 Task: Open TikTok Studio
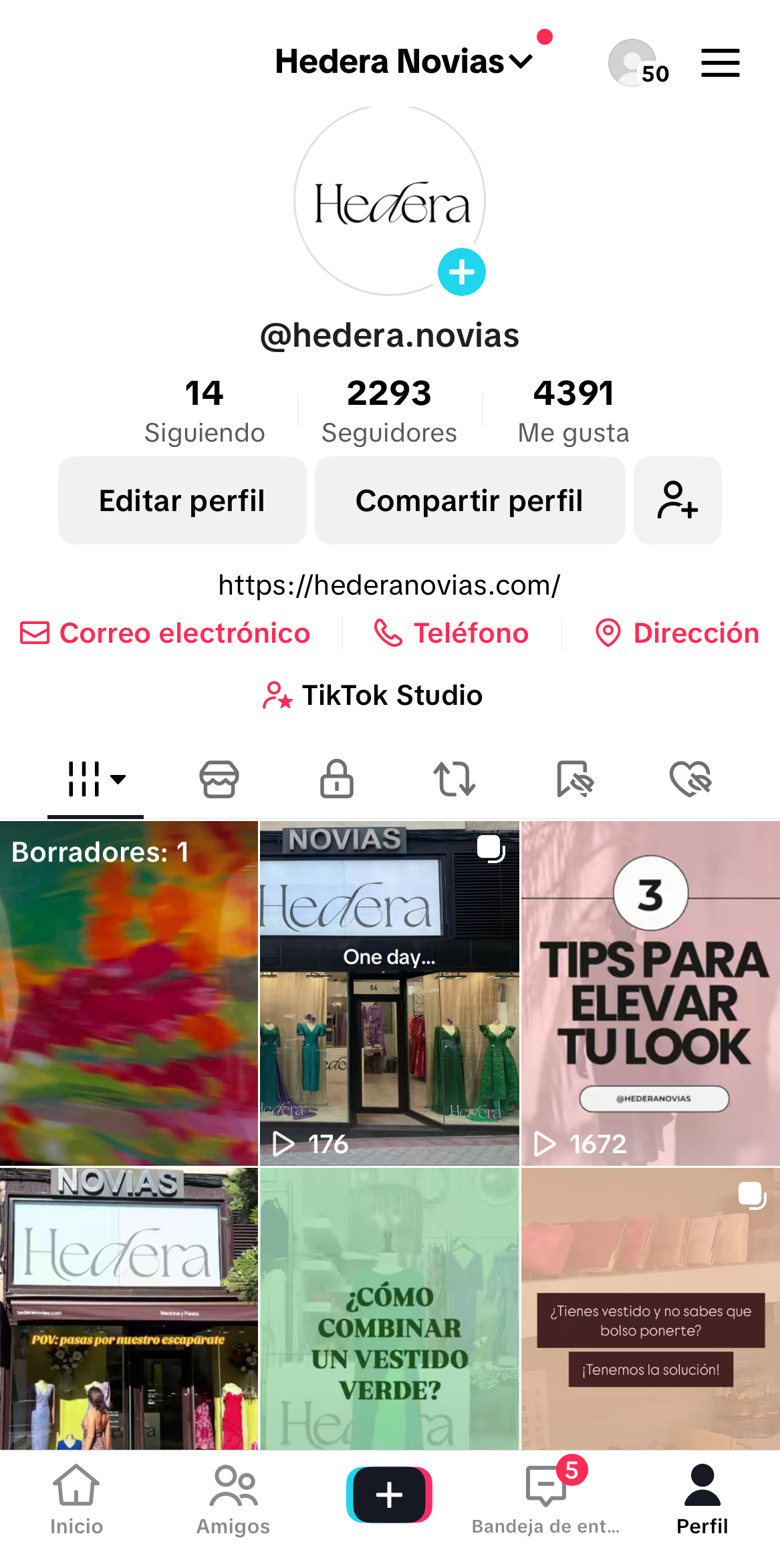click(373, 695)
